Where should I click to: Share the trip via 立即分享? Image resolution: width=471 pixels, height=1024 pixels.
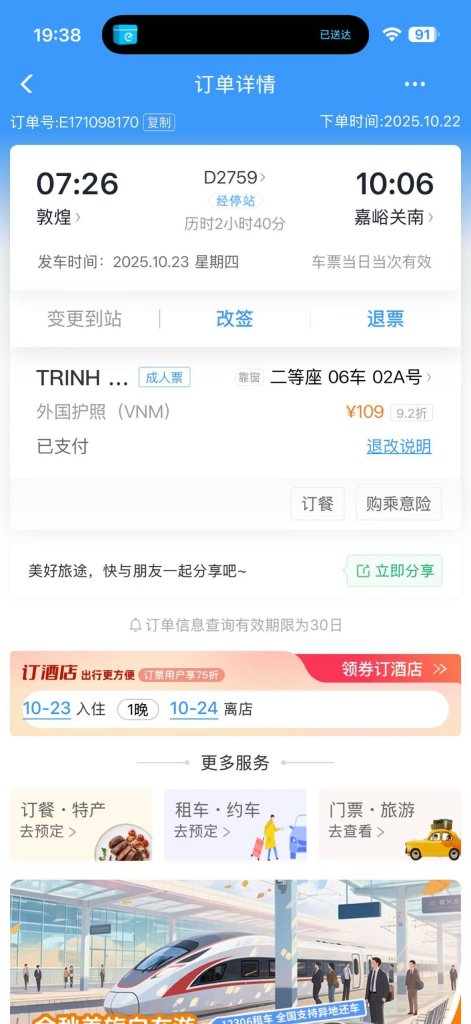pyautogui.click(x=395, y=571)
